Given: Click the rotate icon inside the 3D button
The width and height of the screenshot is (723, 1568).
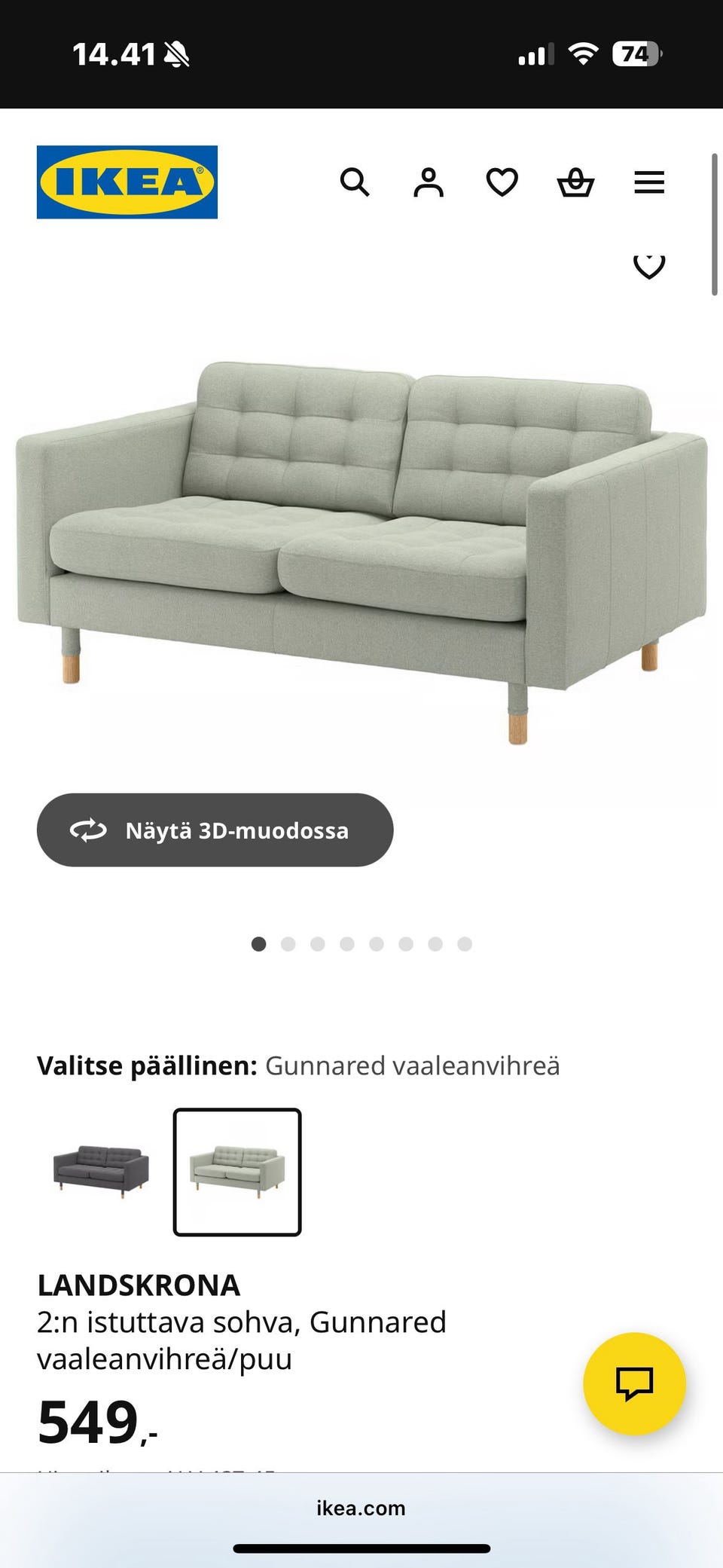Looking at the screenshot, I should tap(87, 830).
